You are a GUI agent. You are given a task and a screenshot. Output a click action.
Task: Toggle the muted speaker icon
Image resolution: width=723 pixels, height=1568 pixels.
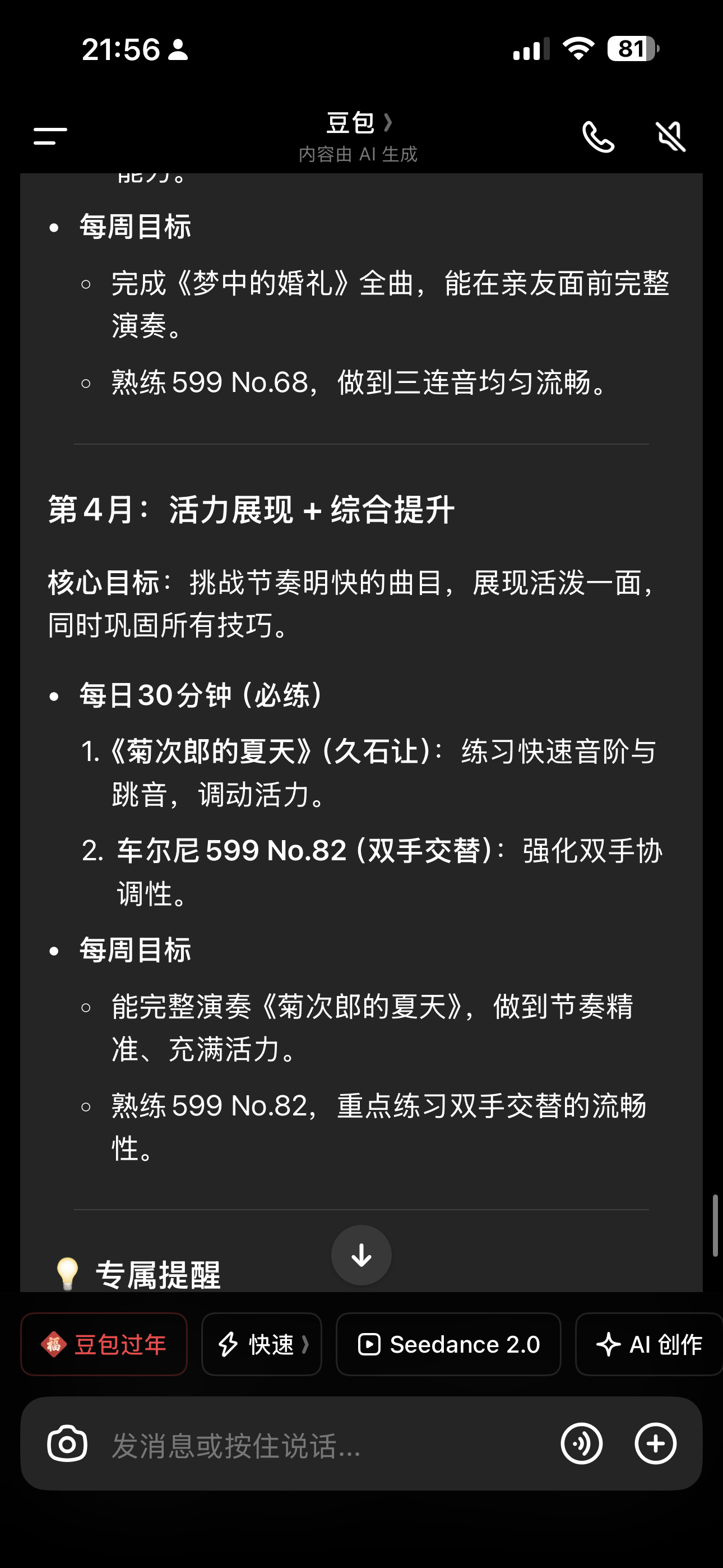tap(671, 136)
